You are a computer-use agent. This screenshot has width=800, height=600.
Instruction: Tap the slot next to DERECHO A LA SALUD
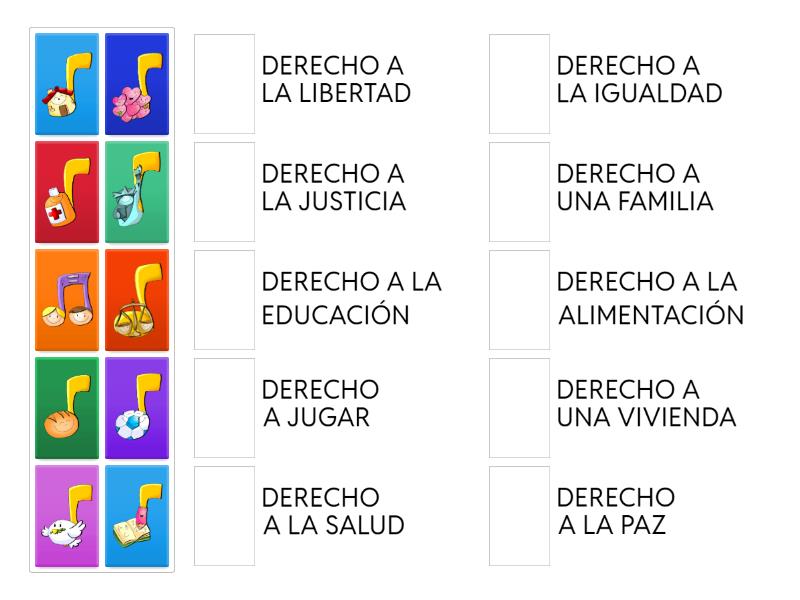click(224, 516)
